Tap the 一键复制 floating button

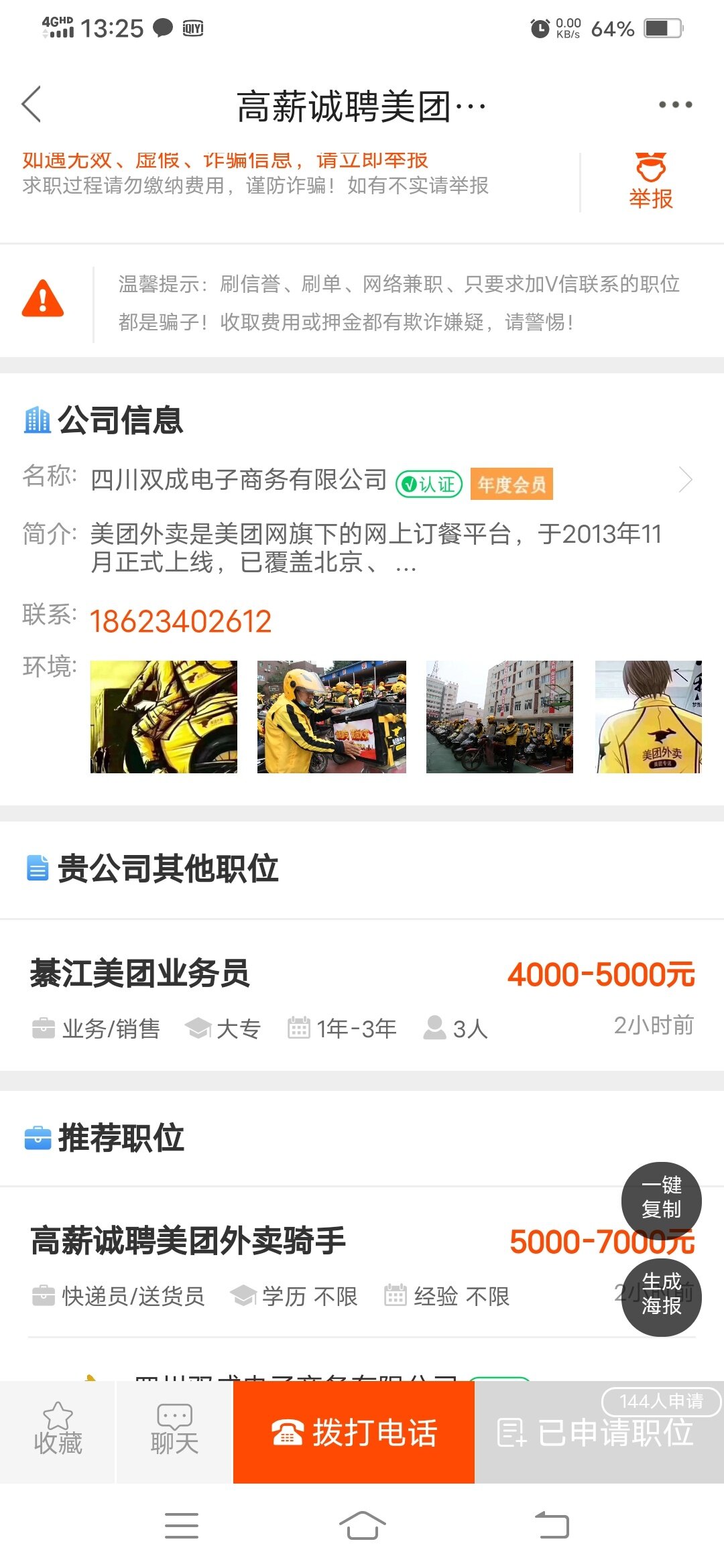(661, 1197)
